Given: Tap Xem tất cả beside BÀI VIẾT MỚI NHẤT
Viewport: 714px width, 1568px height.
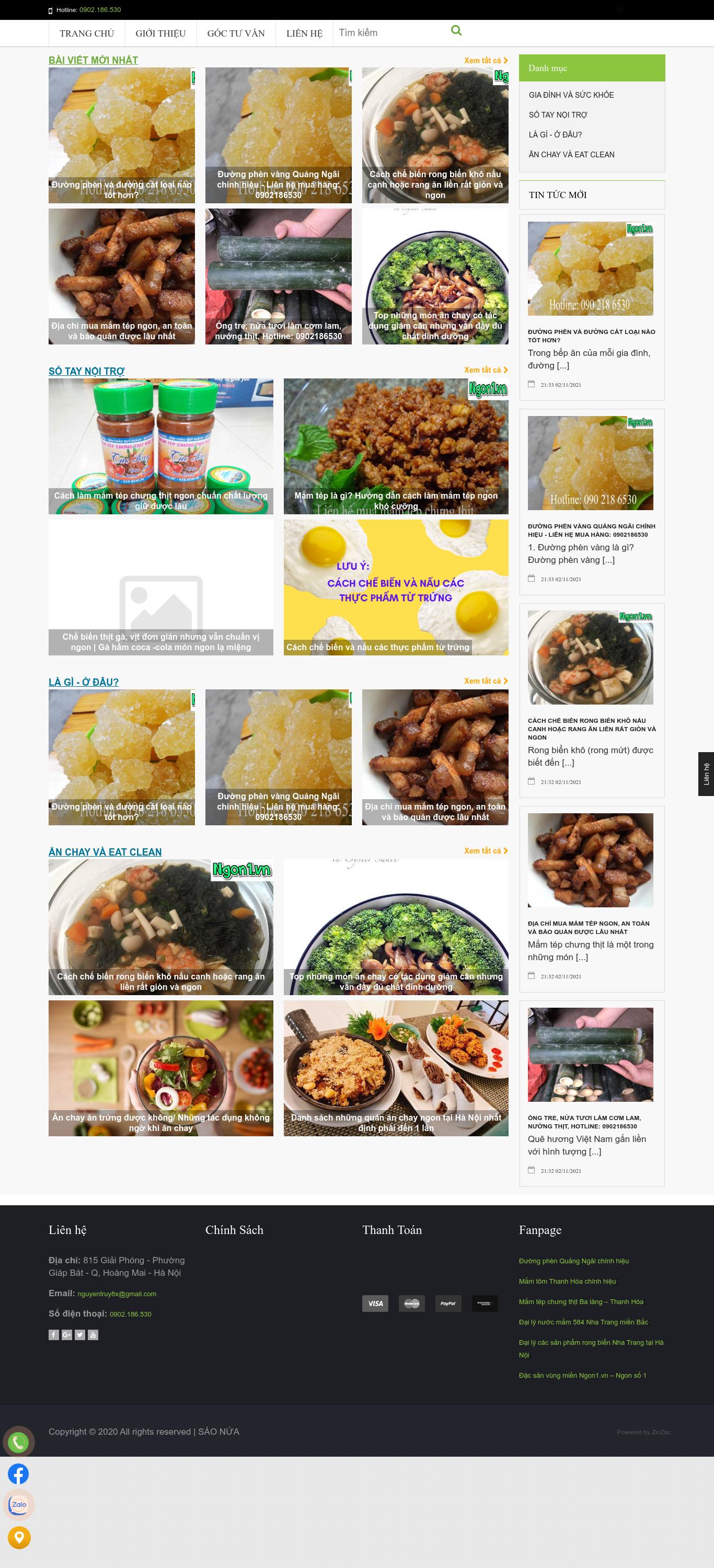Looking at the screenshot, I should pyautogui.click(x=485, y=60).
